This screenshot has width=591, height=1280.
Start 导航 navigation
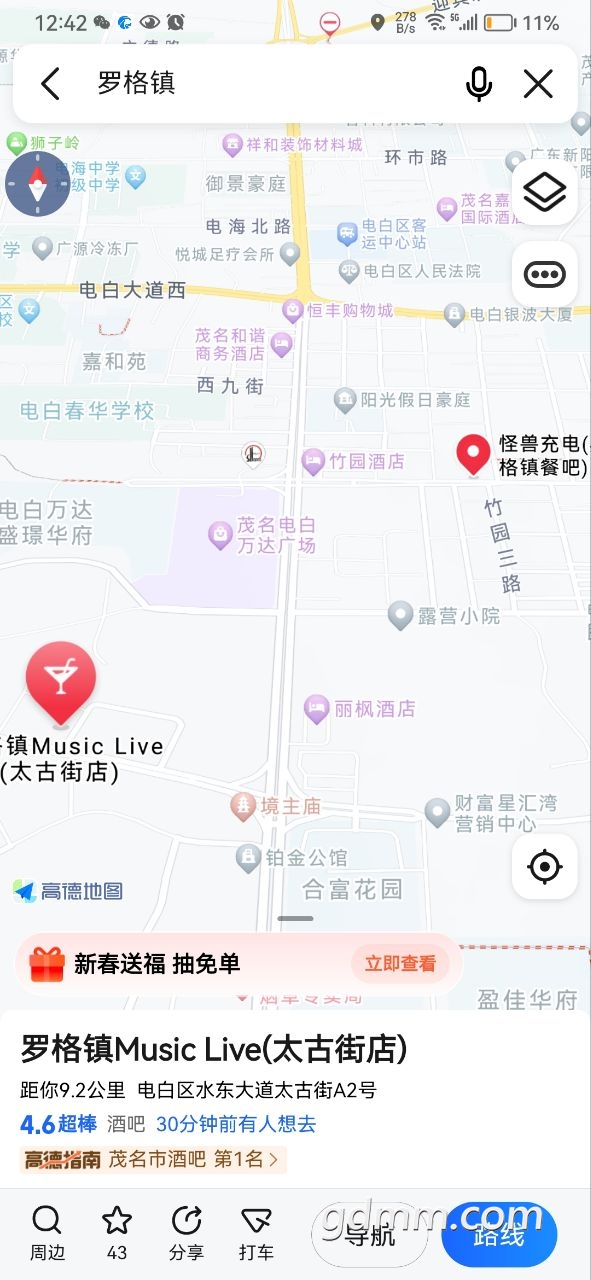coord(371,1235)
